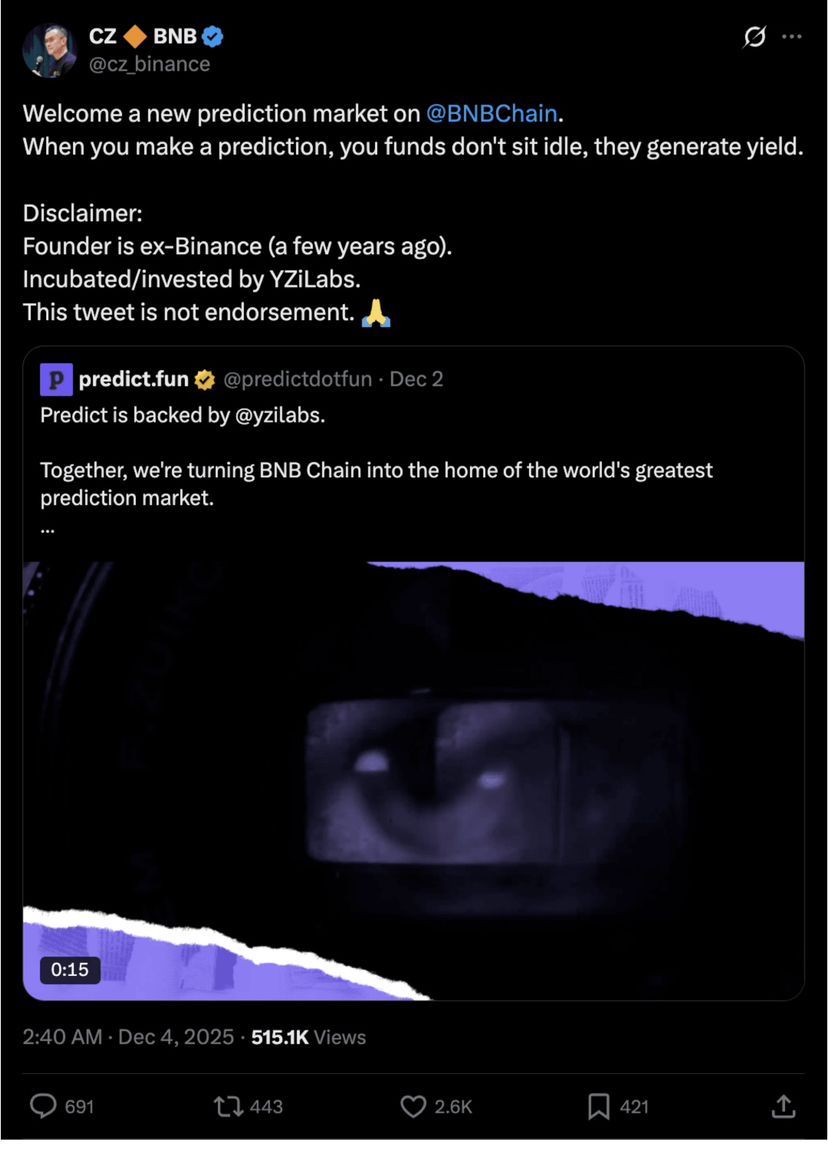Open CZ's profile picture

coord(48,50)
